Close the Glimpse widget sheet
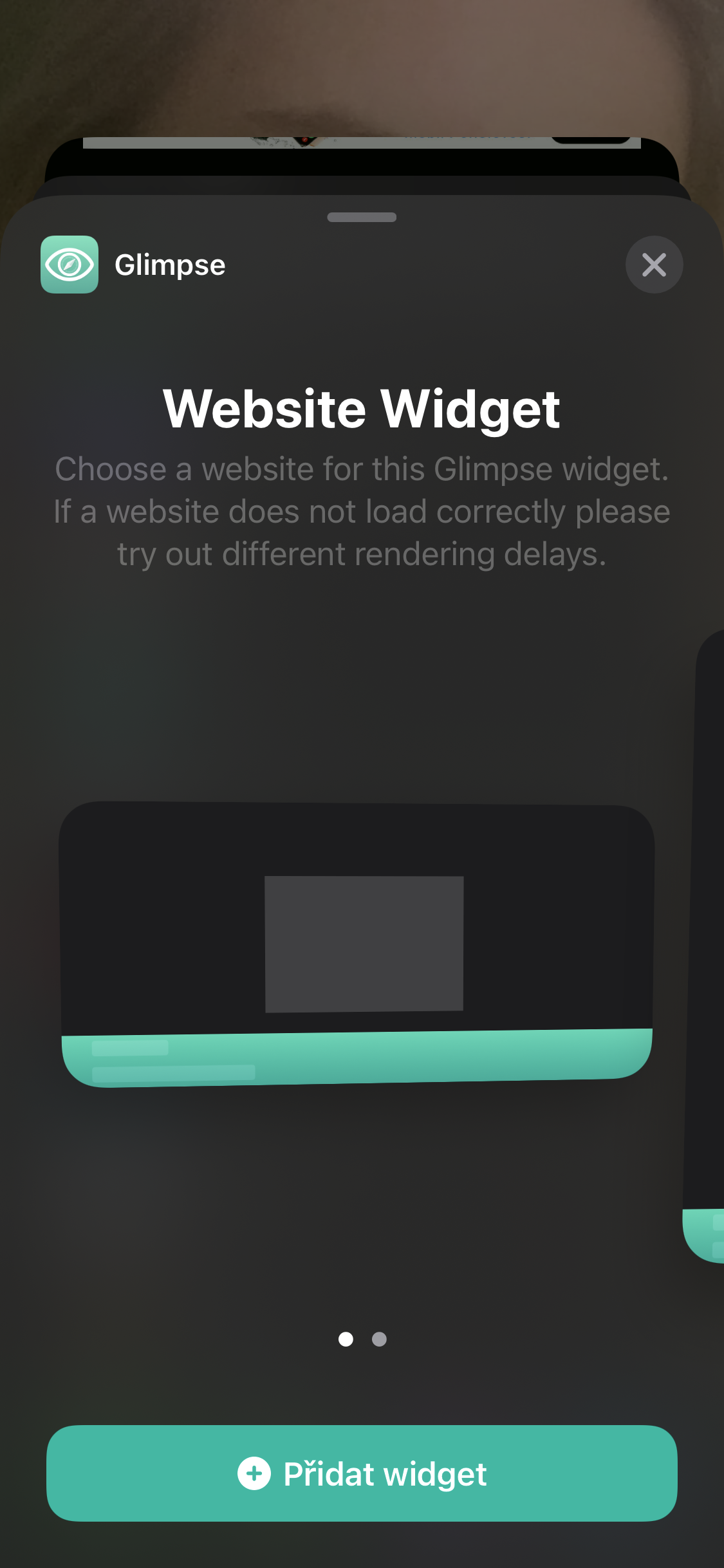The width and height of the screenshot is (724, 1568). pyautogui.click(x=654, y=265)
